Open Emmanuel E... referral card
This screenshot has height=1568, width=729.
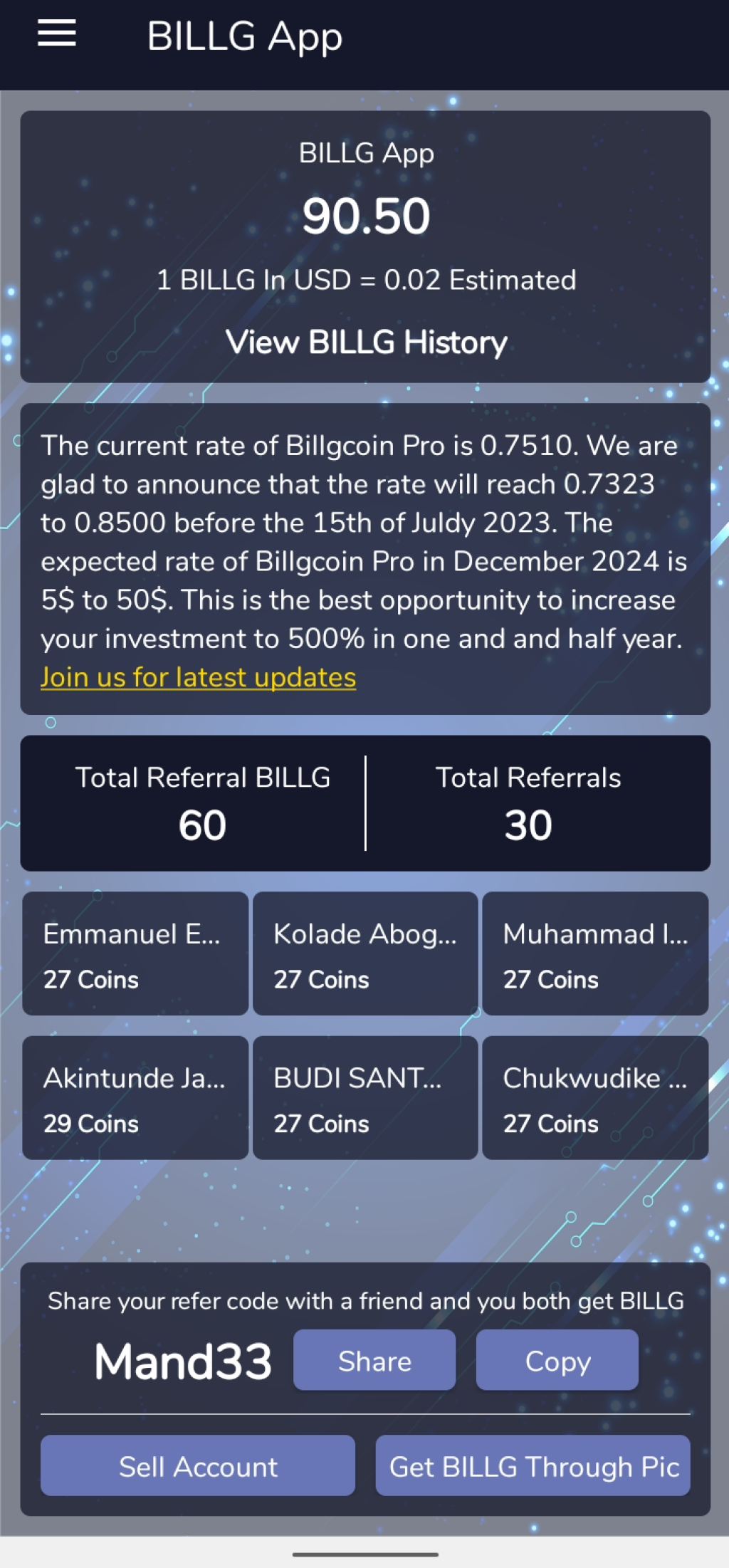pos(135,953)
